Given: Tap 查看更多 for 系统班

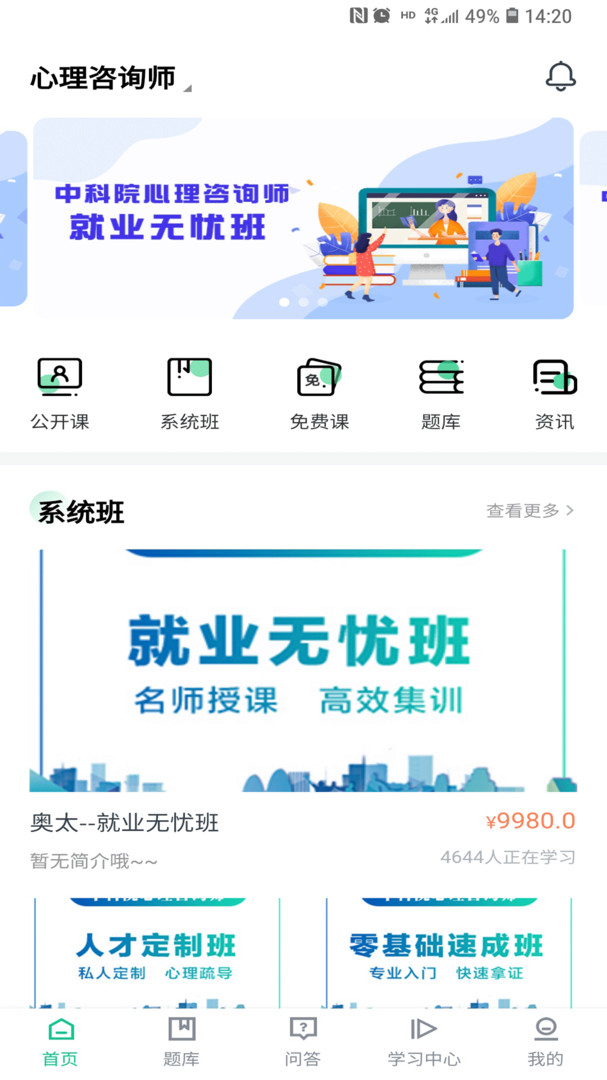Looking at the screenshot, I should coord(530,510).
